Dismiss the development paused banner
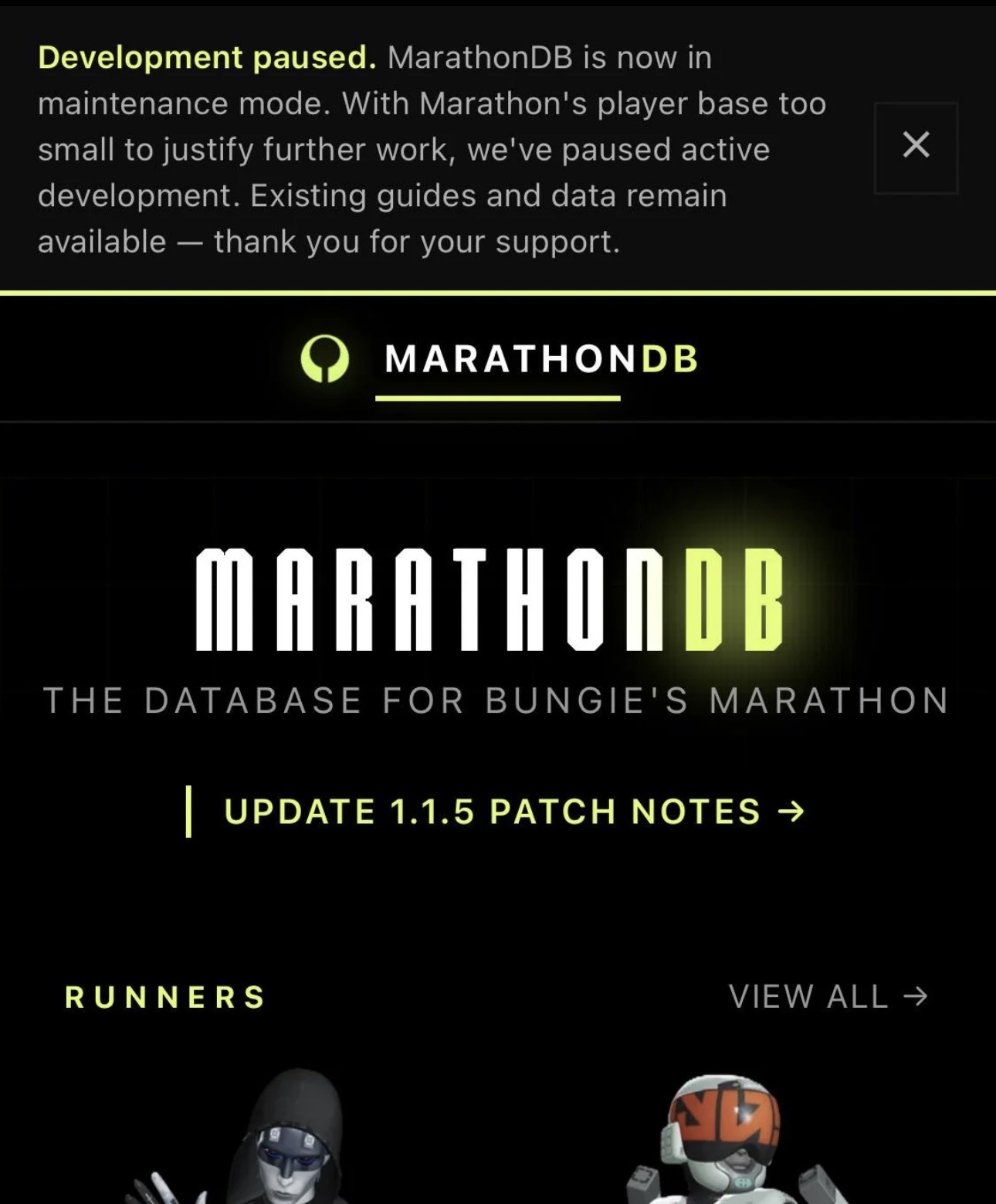 pyautogui.click(x=916, y=148)
